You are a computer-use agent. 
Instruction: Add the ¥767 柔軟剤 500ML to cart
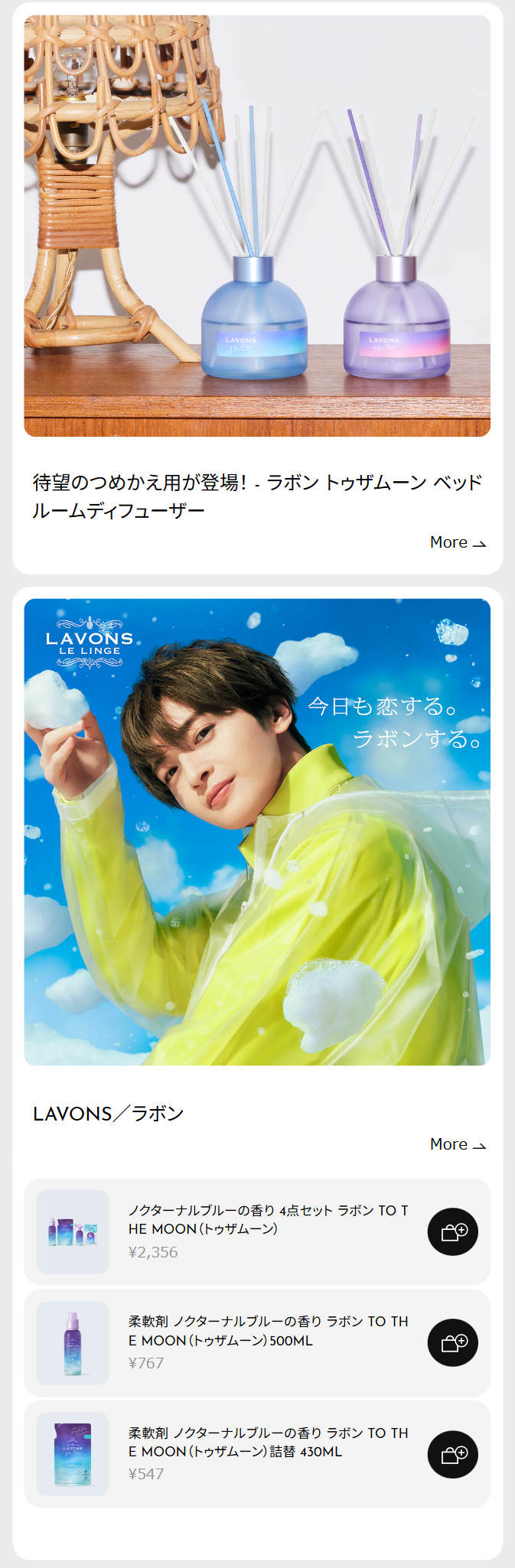click(x=452, y=1342)
